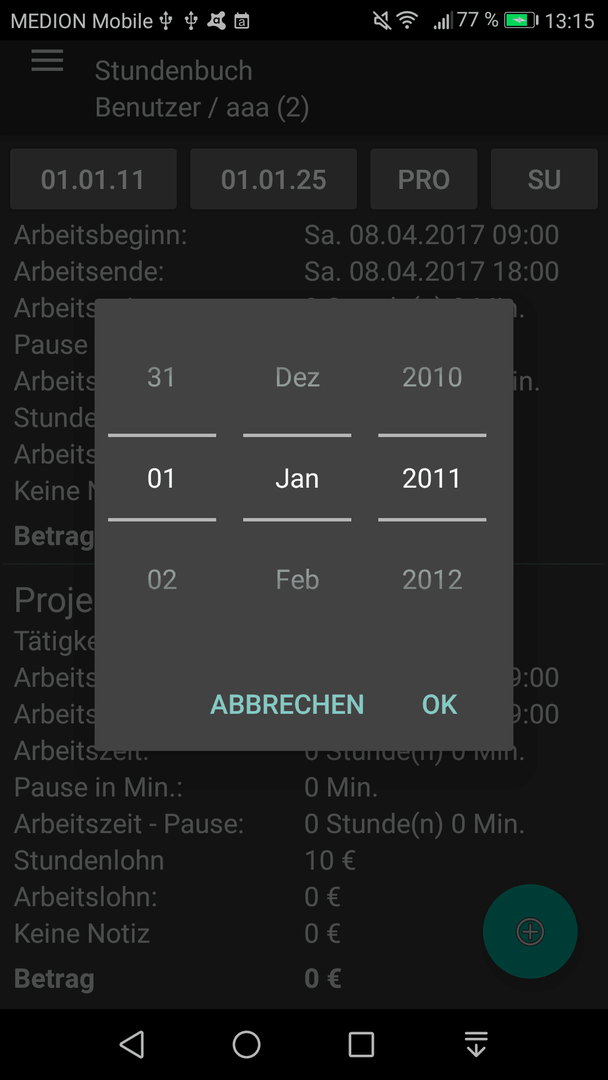Screen dimensions: 608x1080
Task: Tap the selected year 2011 field
Action: tap(432, 478)
